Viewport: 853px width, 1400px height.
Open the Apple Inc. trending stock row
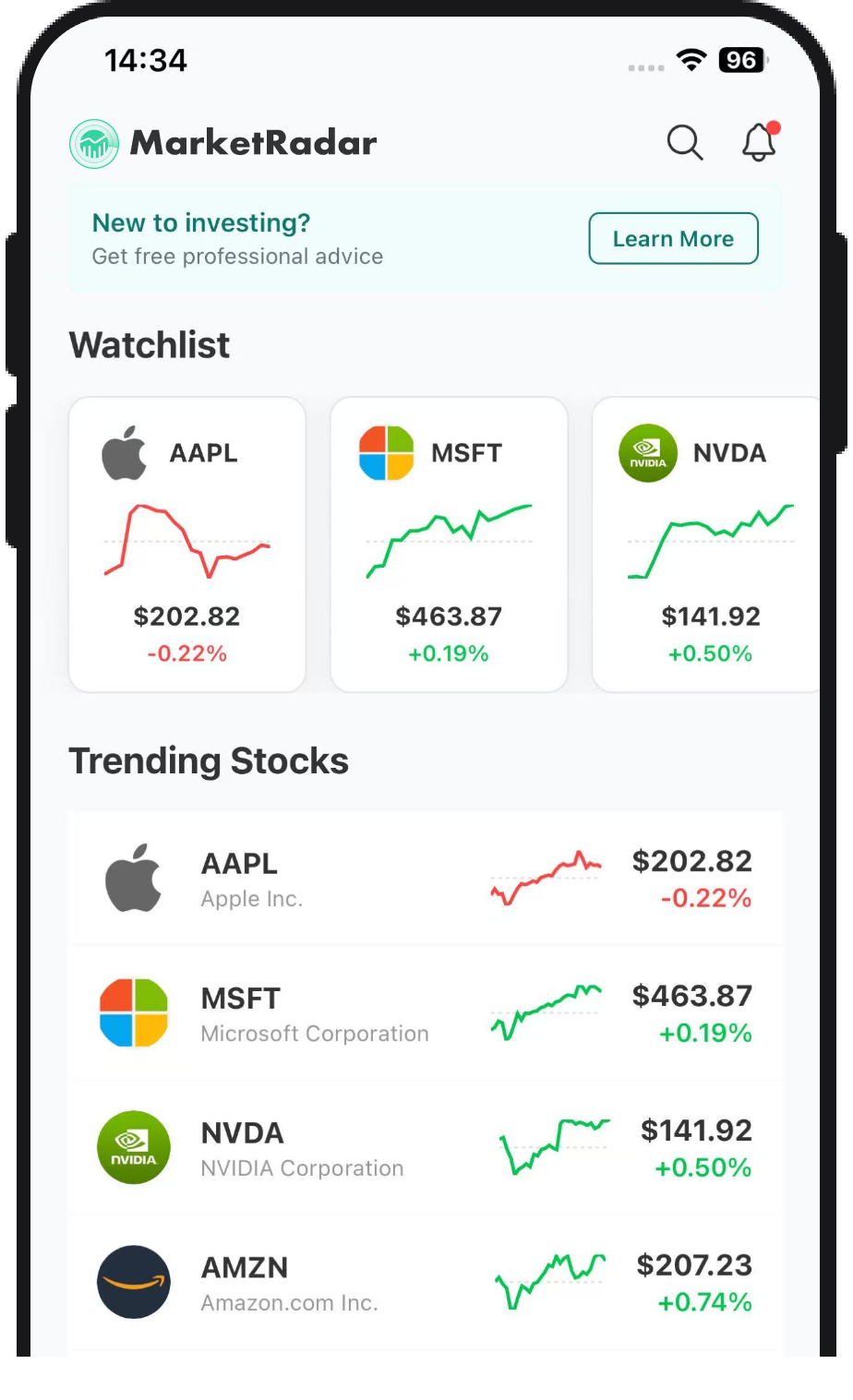coord(425,879)
